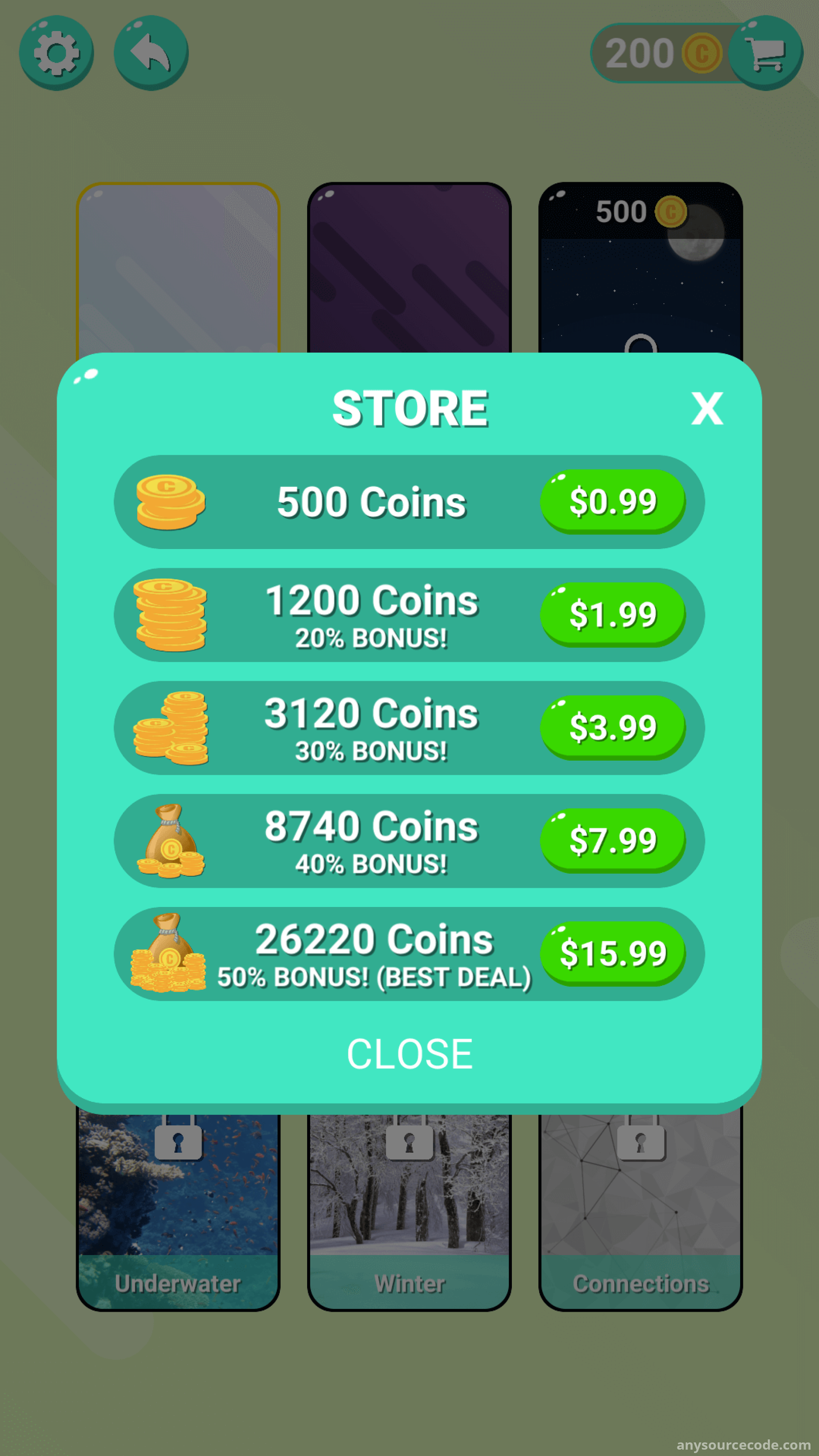This screenshot has width=819, height=1456.
Task: Buy 500 Coins for $0.99
Action: tap(613, 502)
